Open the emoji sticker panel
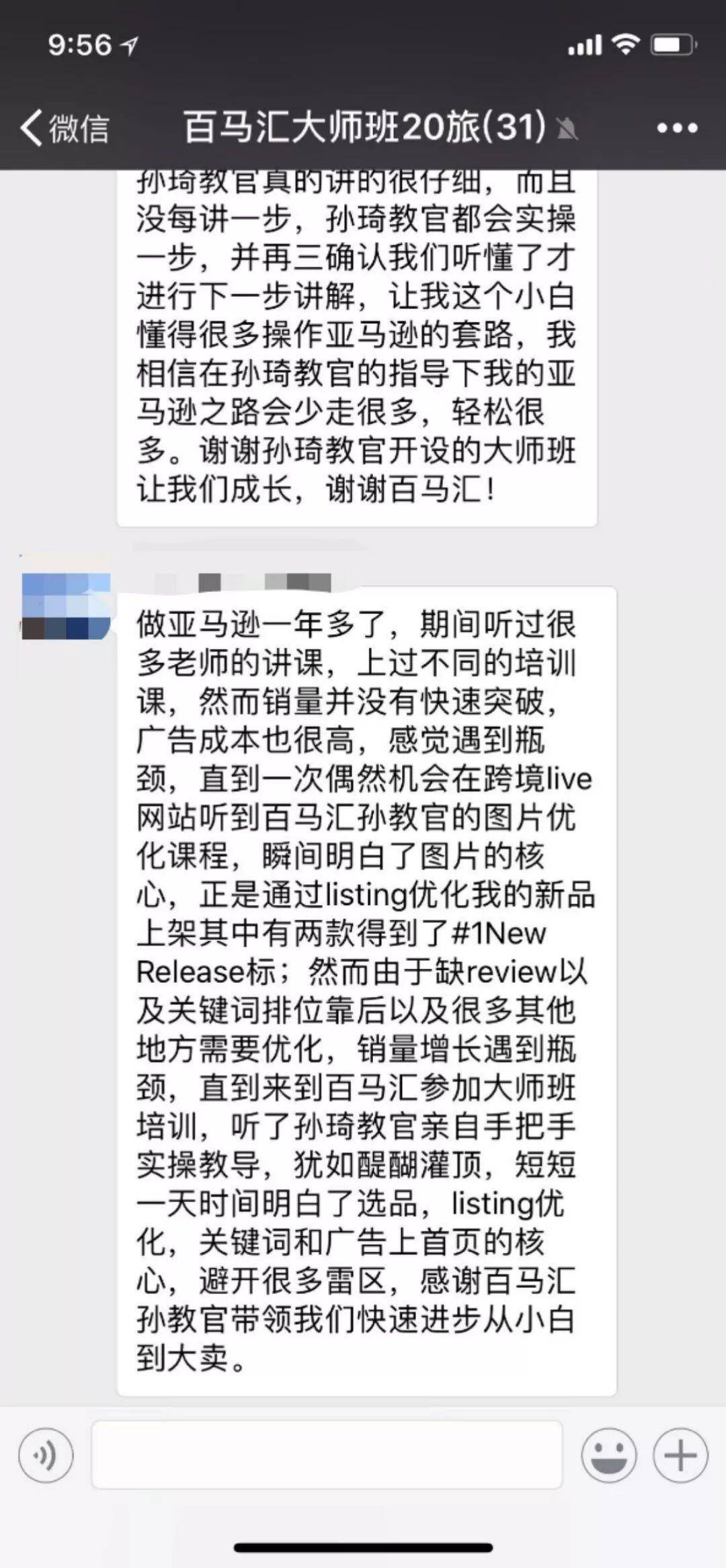This screenshot has height=1568, width=726. (609, 1456)
